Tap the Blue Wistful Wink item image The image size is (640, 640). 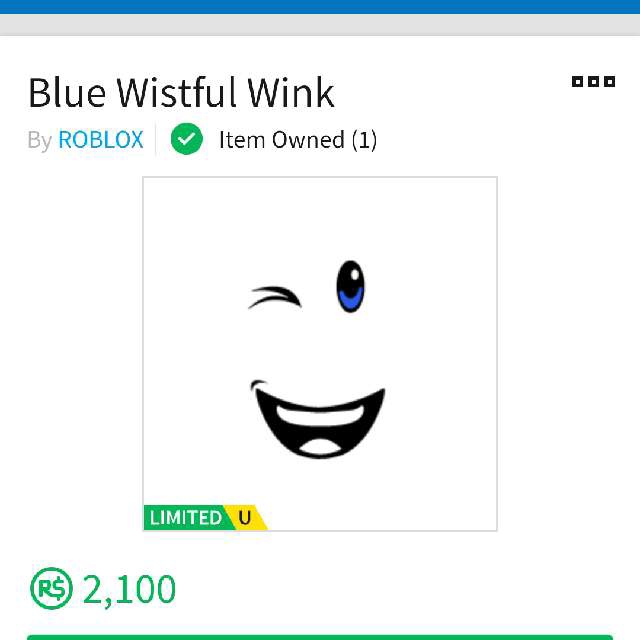tap(320, 353)
